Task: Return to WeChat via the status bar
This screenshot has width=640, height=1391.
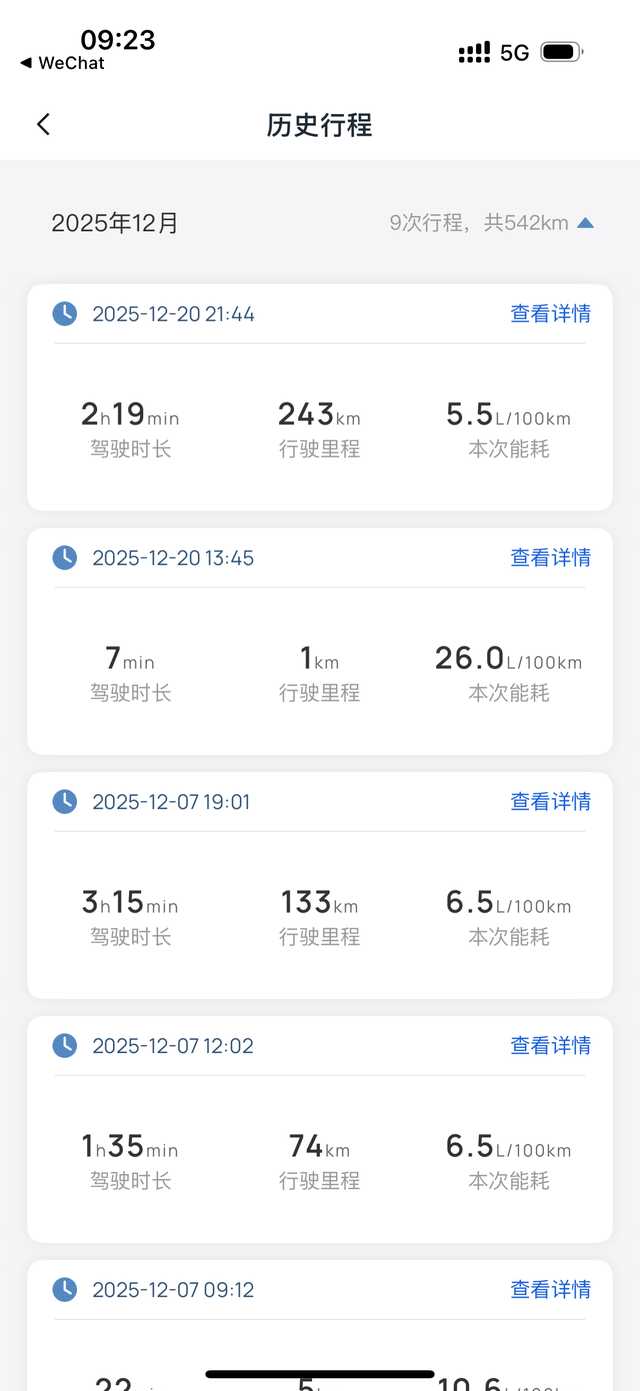Action: 62,63
